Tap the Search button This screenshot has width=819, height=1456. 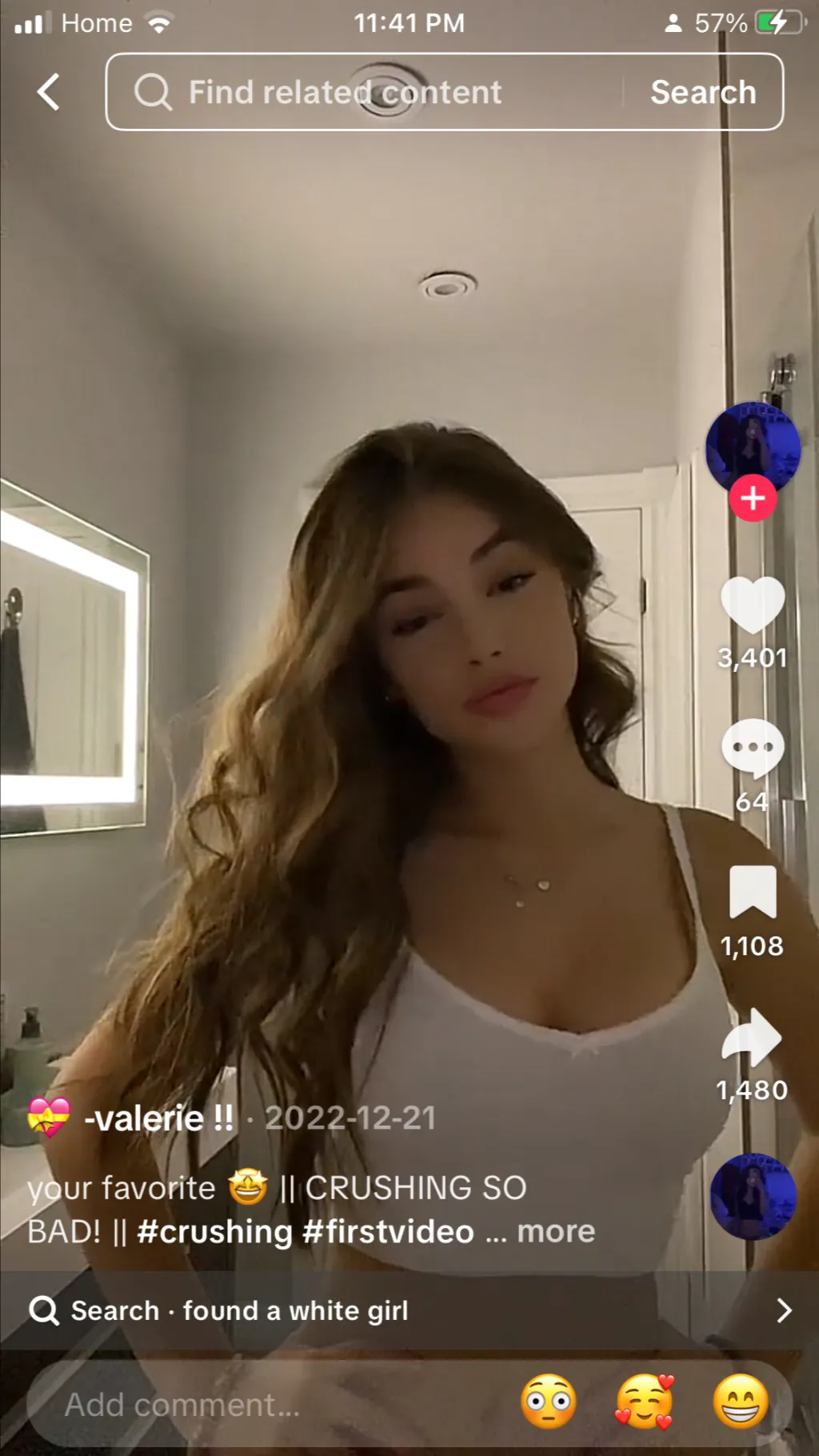(702, 92)
